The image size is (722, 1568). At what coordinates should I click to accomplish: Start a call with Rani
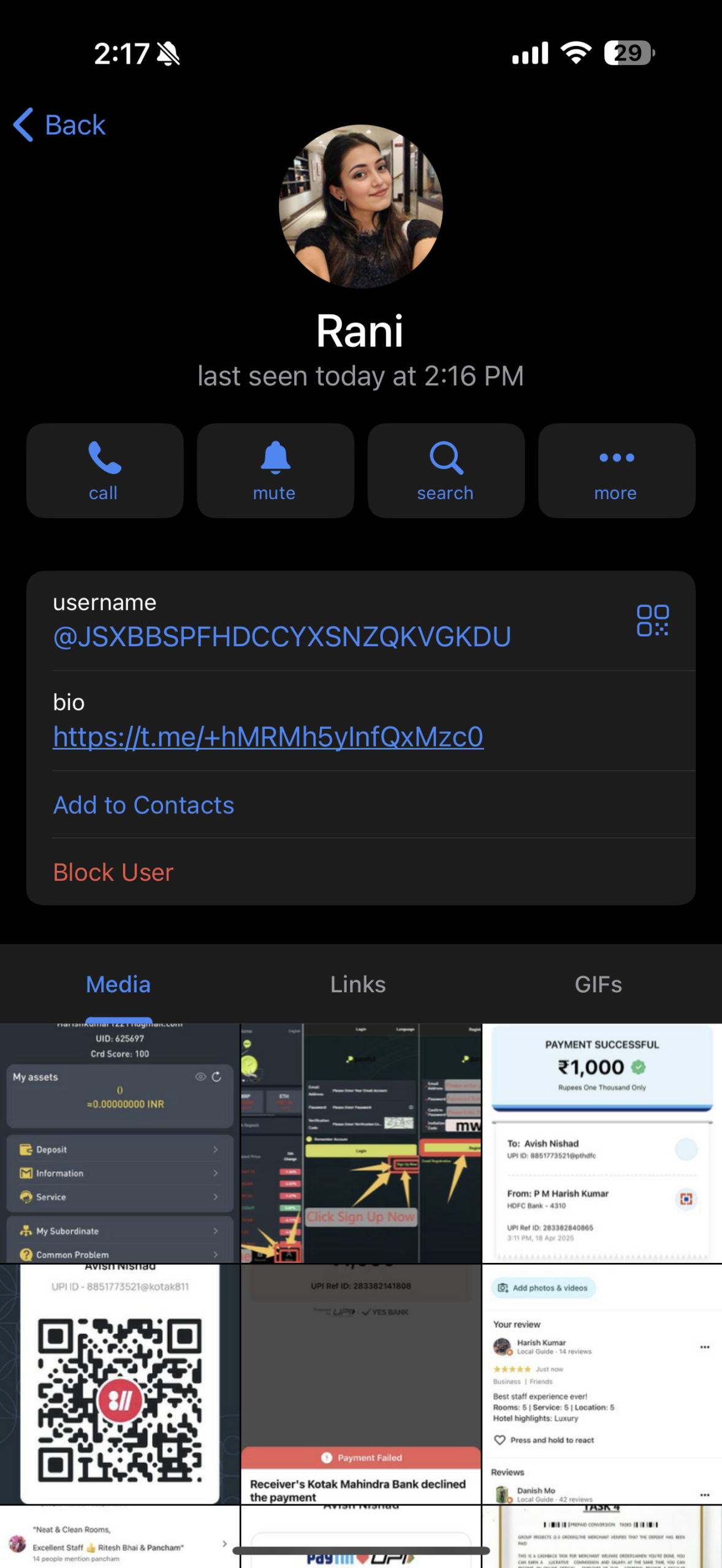click(x=104, y=470)
